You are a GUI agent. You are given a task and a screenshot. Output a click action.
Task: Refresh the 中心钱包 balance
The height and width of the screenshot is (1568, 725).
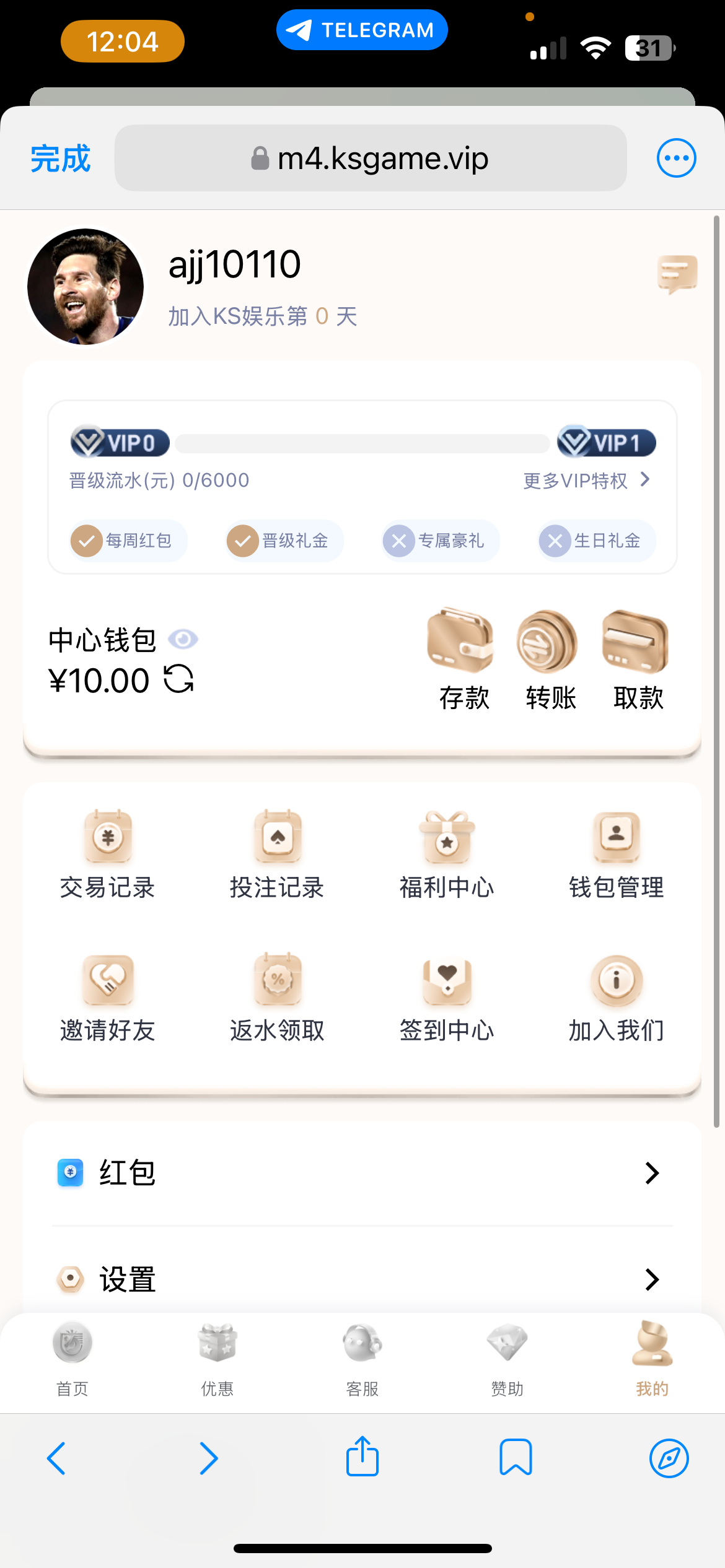tap(178, 679)
